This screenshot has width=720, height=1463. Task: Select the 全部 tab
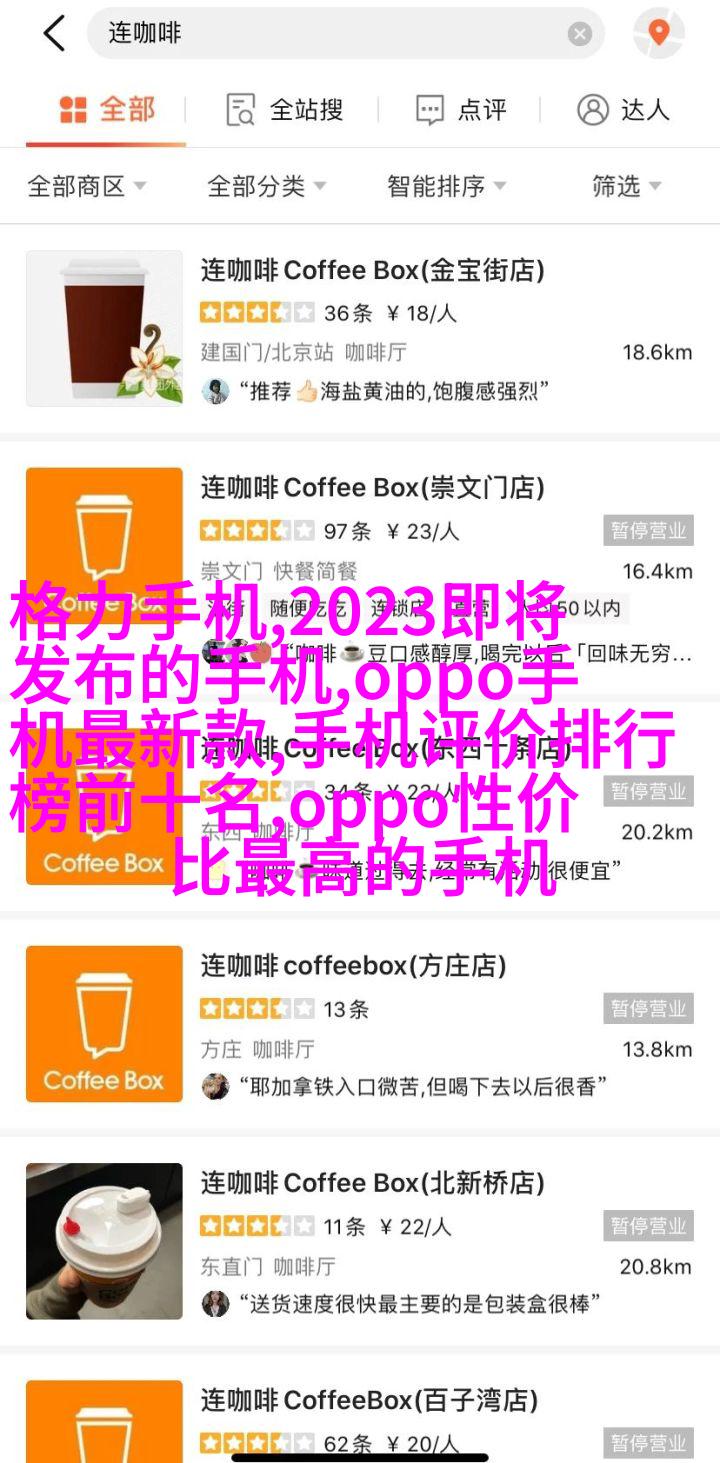[x=106, y=110]
